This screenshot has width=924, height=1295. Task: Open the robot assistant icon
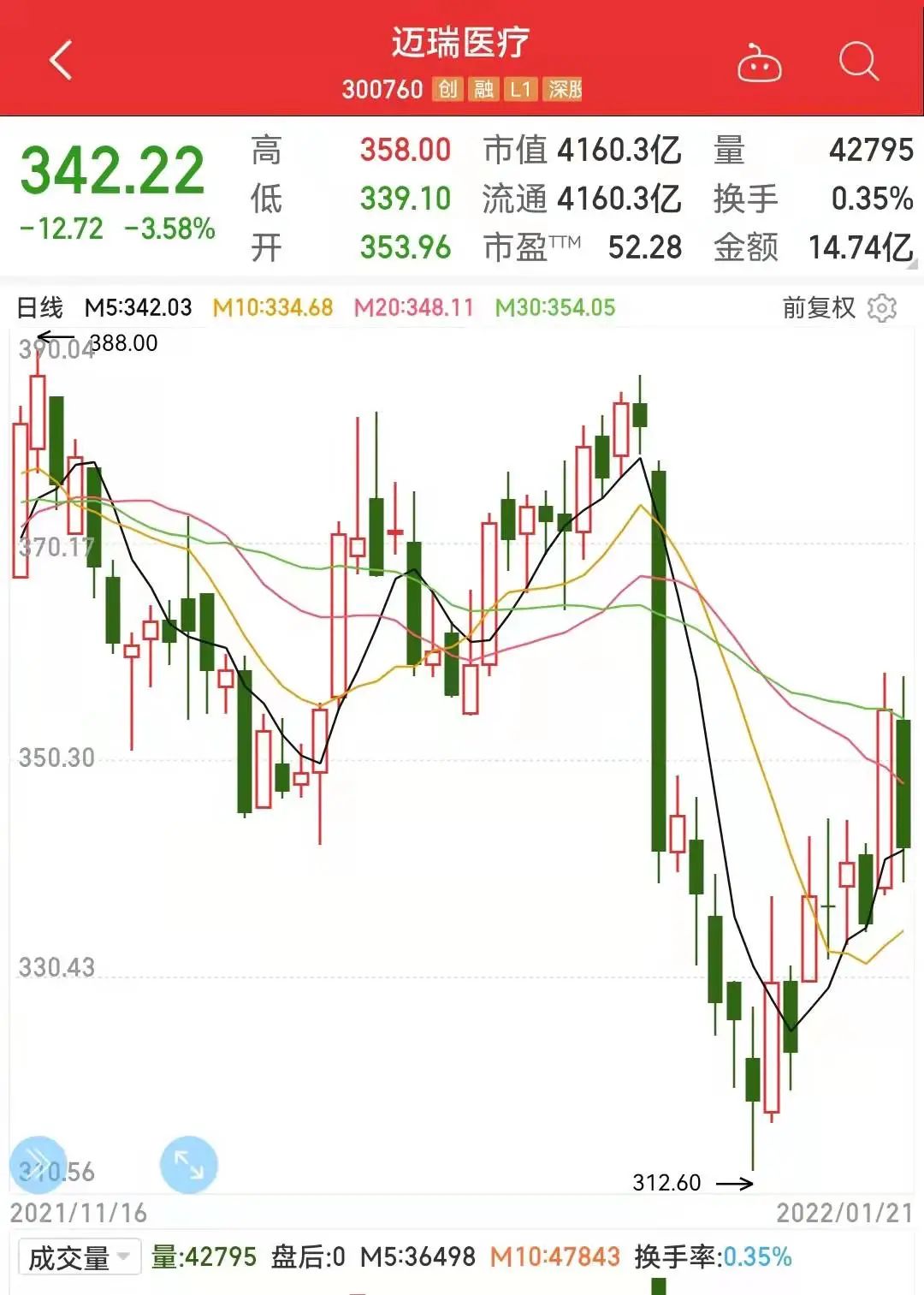(759, 63)
